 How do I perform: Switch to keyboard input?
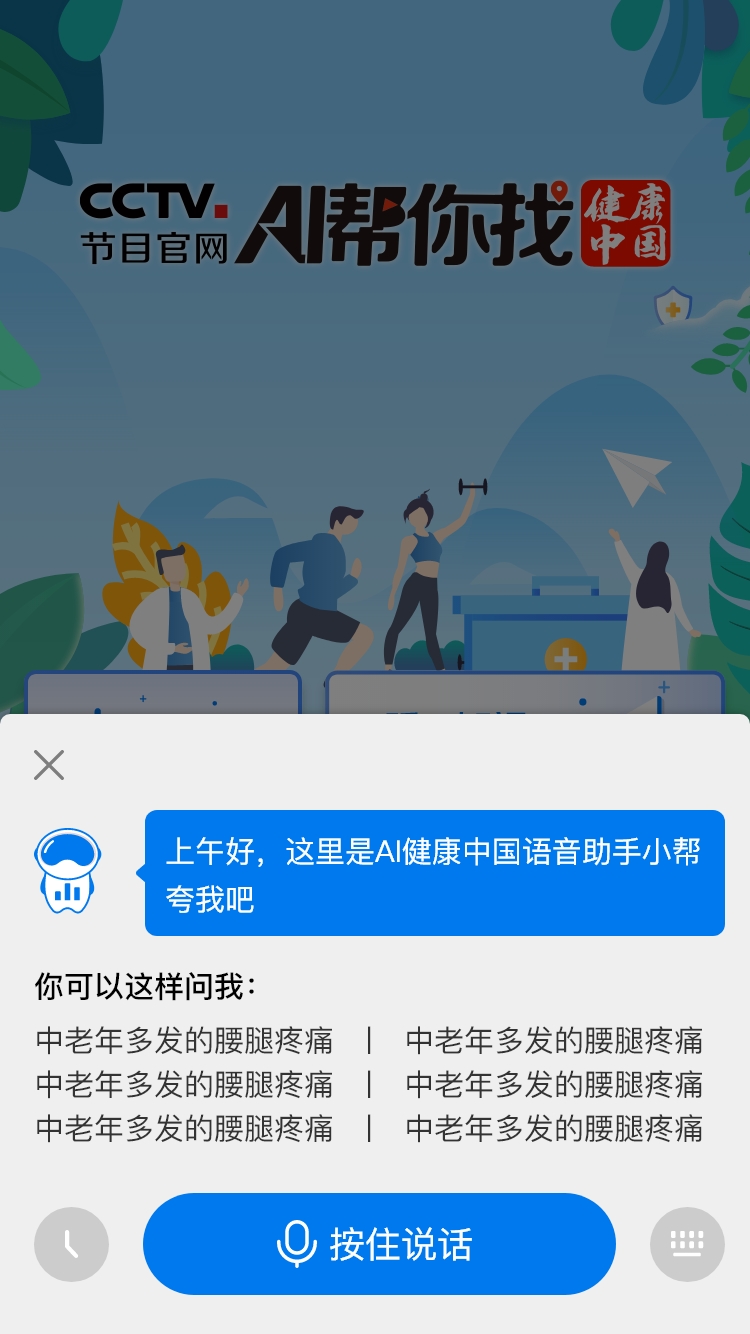pos(687,1244)
